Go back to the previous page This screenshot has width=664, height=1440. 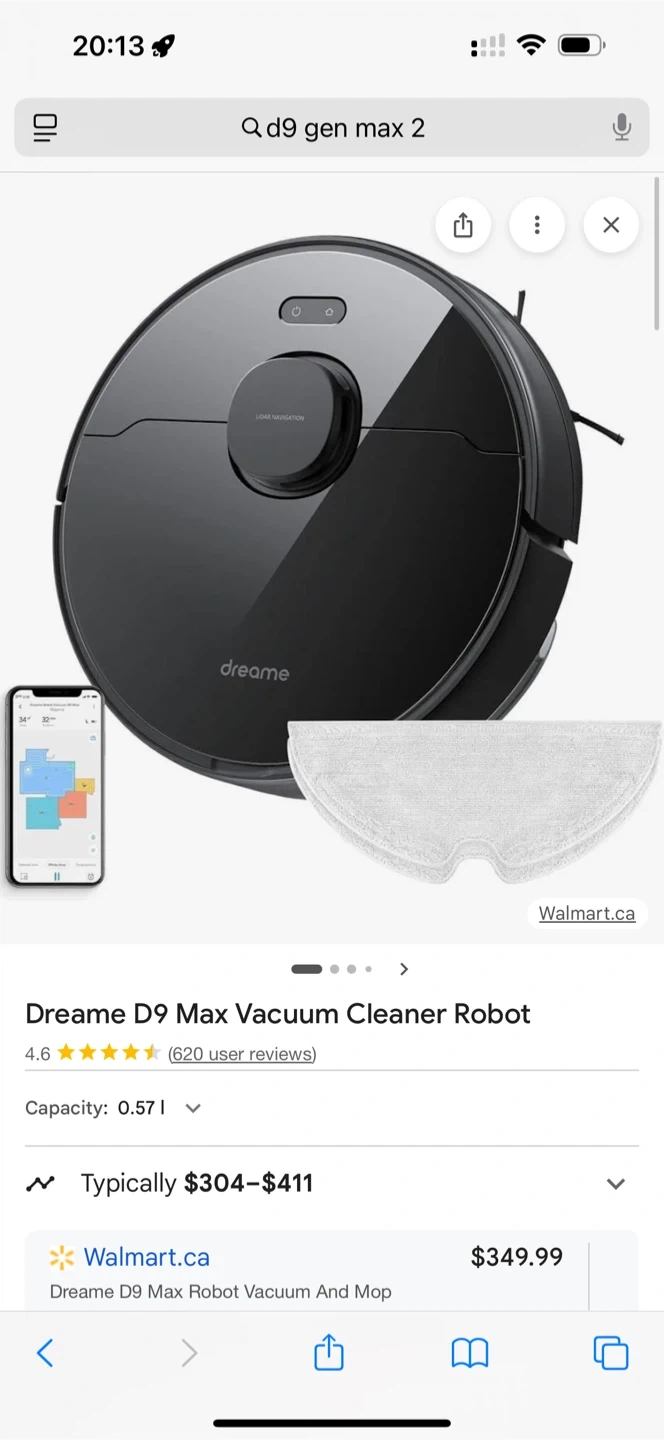pyautogui.click(x=45, y=1354)
